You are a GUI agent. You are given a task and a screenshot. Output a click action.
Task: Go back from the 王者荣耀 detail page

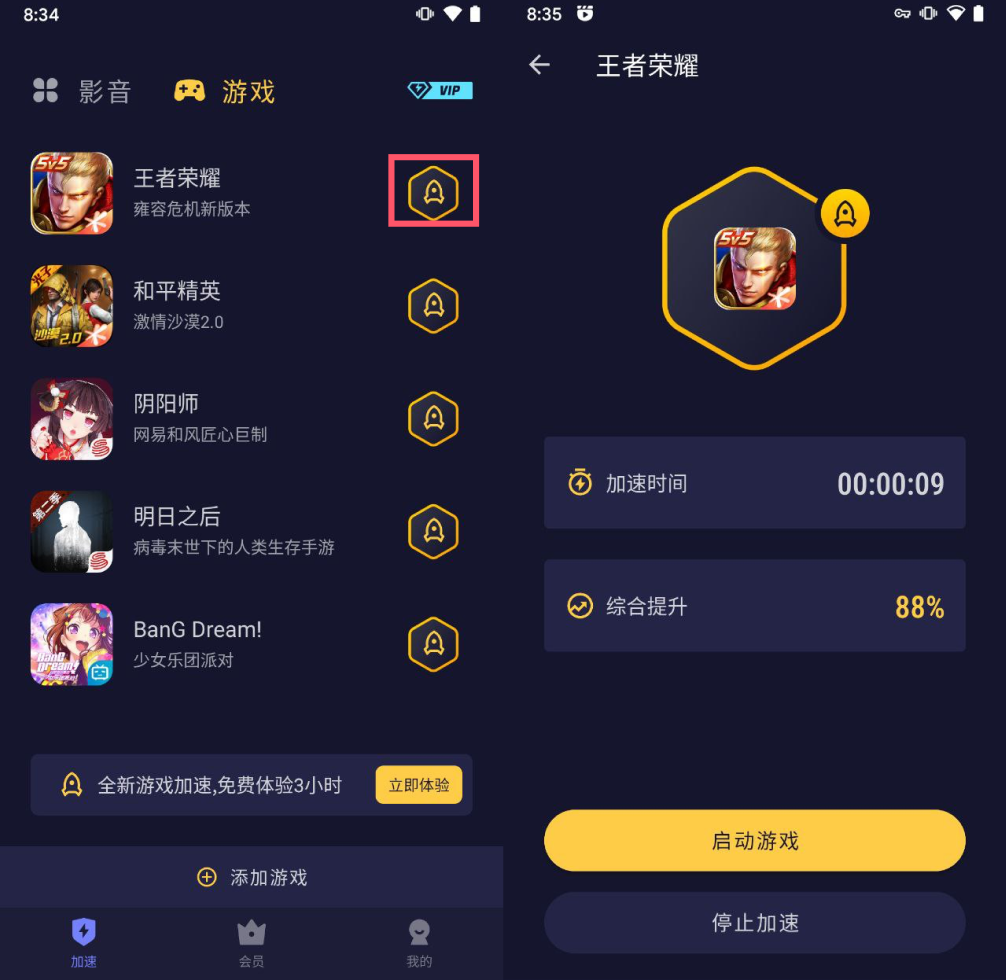tap(540, 65)
